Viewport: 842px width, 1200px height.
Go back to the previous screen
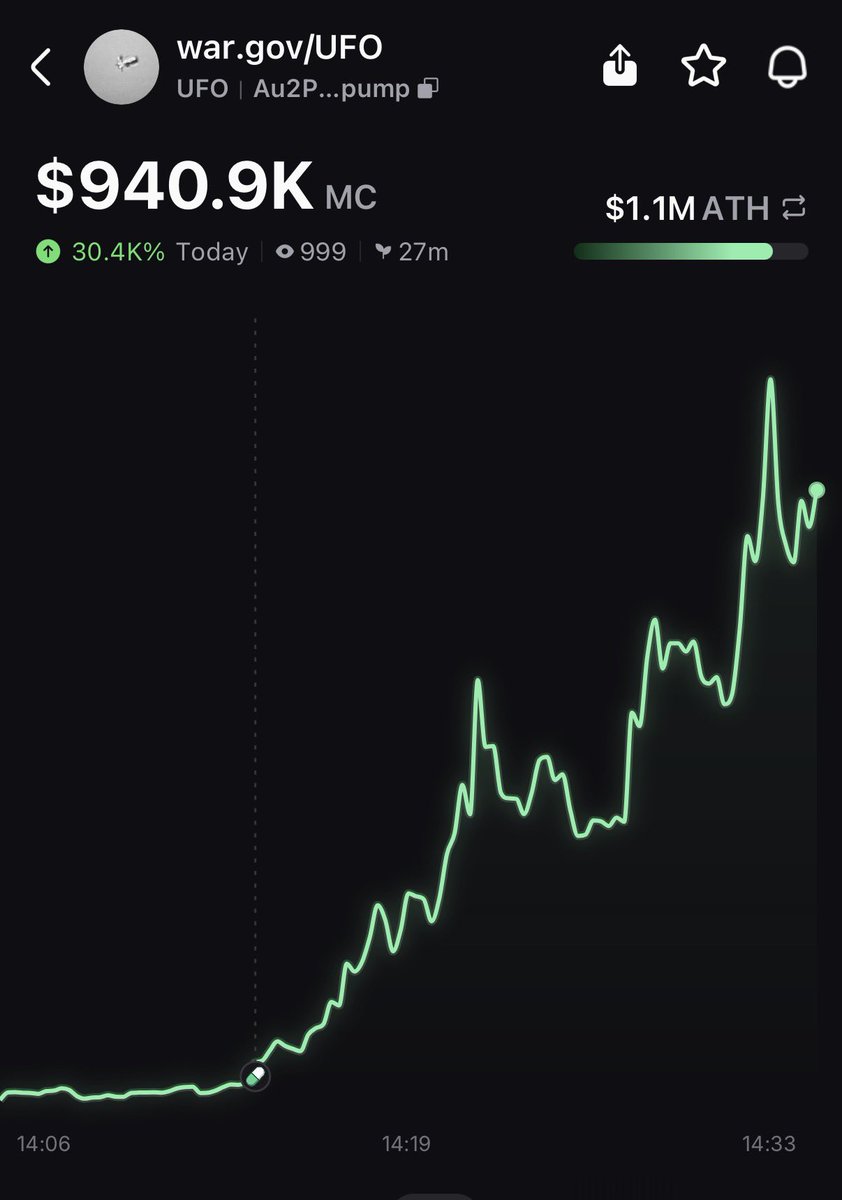click(x=40, y=68)
